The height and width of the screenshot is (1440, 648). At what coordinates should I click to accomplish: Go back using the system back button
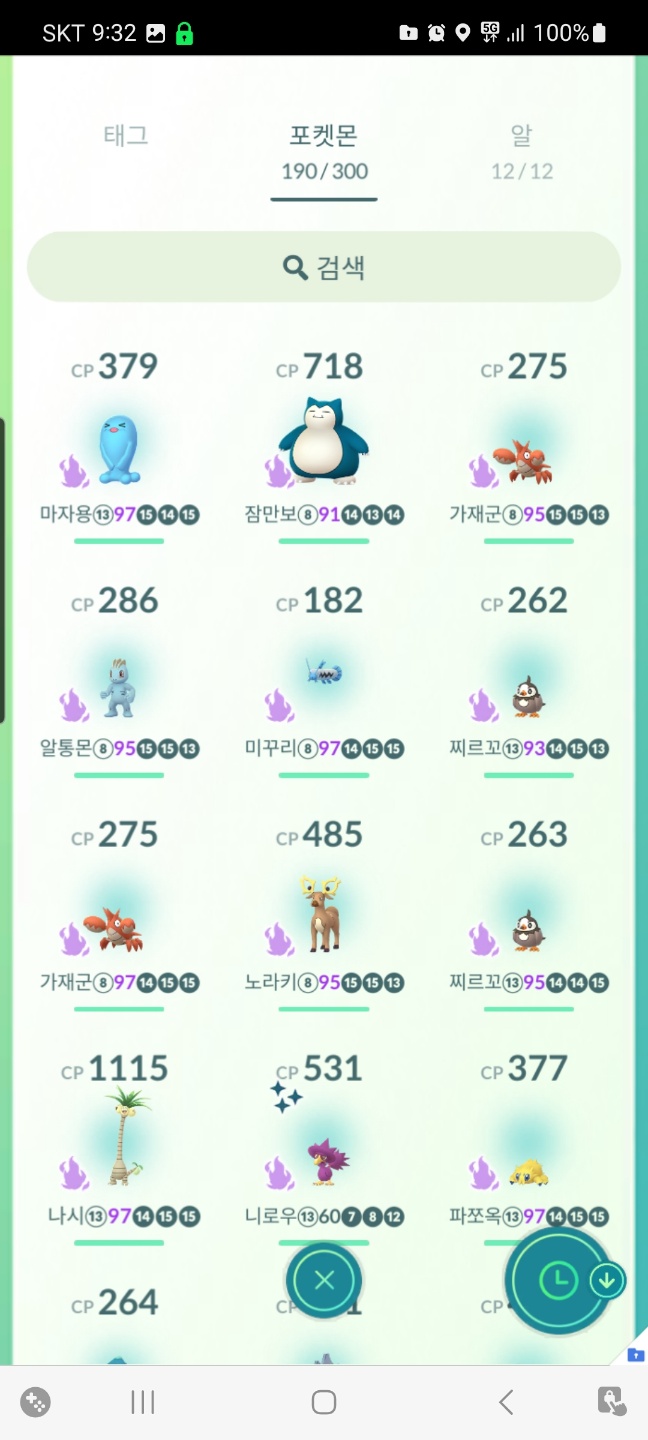point(506,1402)
